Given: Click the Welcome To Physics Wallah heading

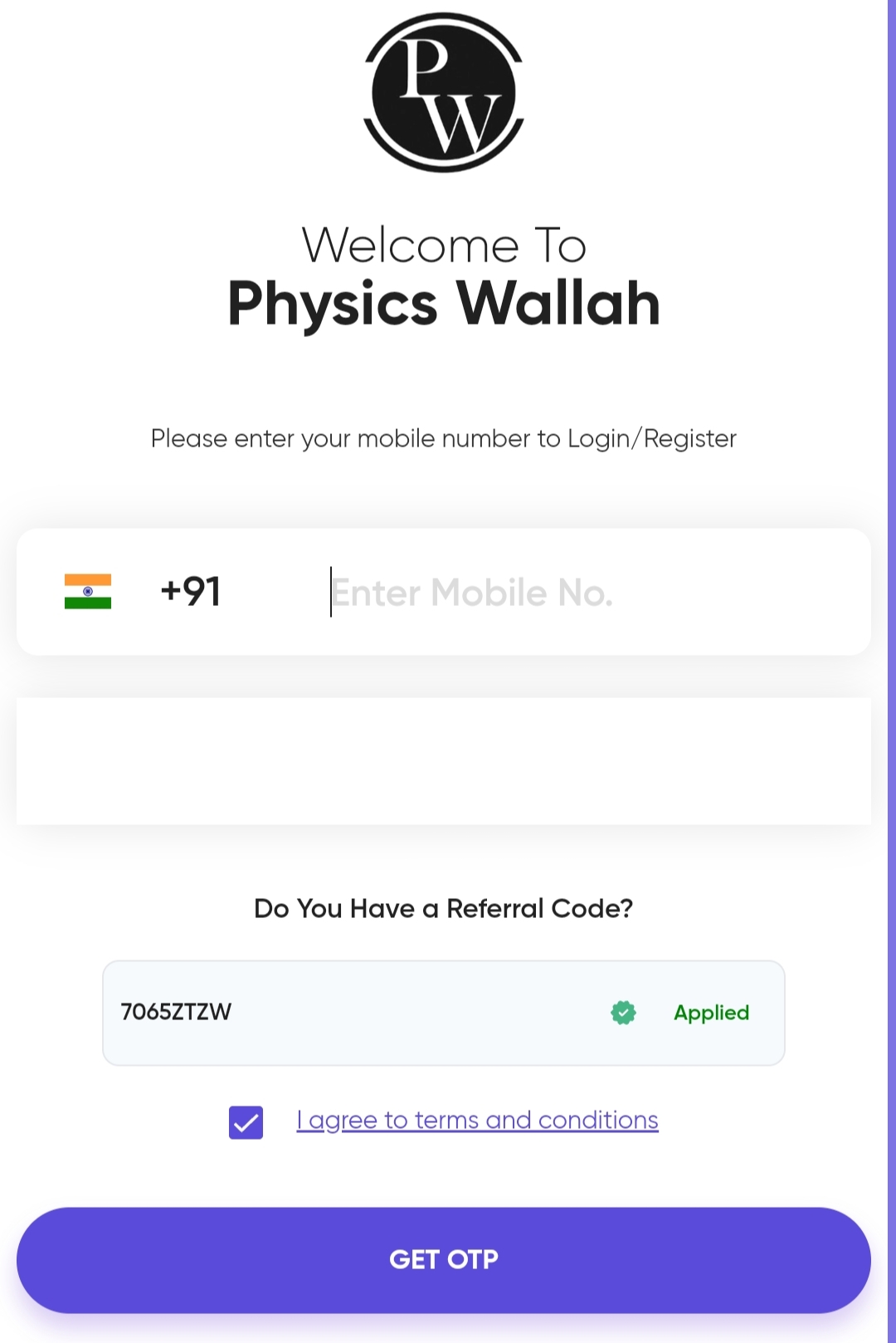Looking at the screenshot, I should pos(443,274).
